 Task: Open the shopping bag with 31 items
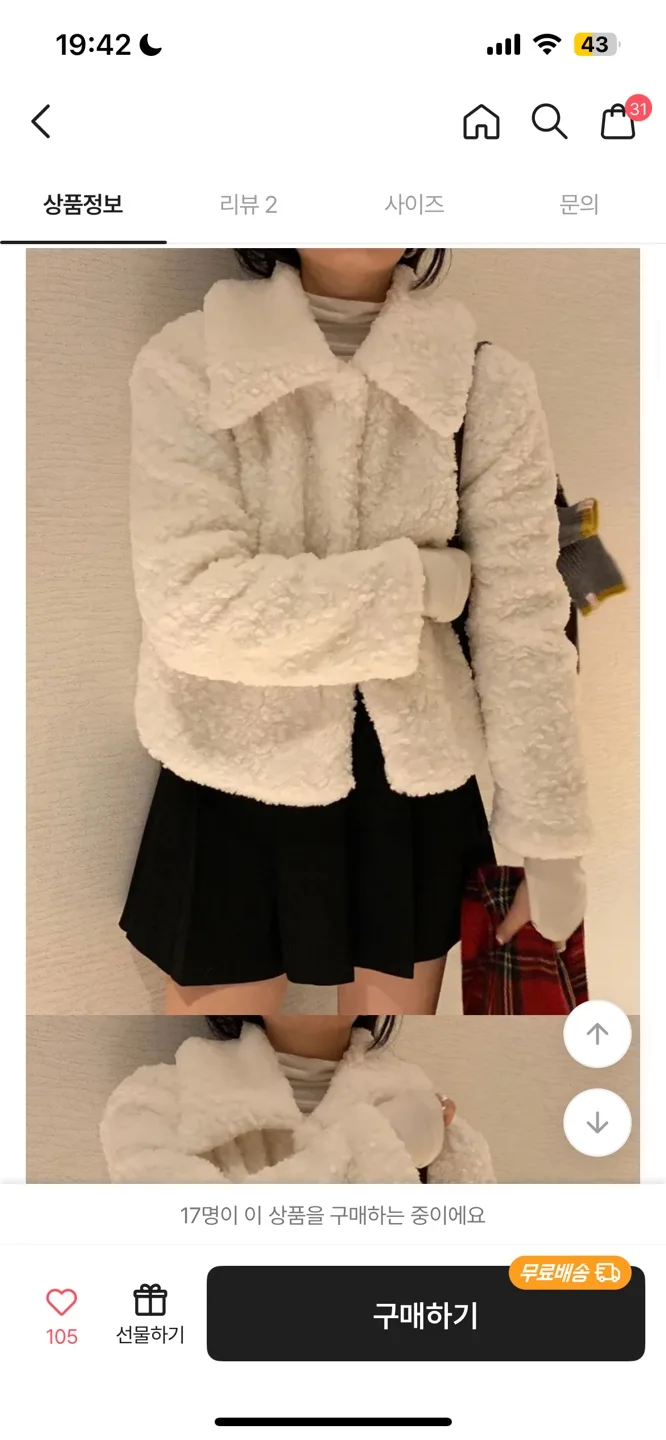click(x=618, y=122)
